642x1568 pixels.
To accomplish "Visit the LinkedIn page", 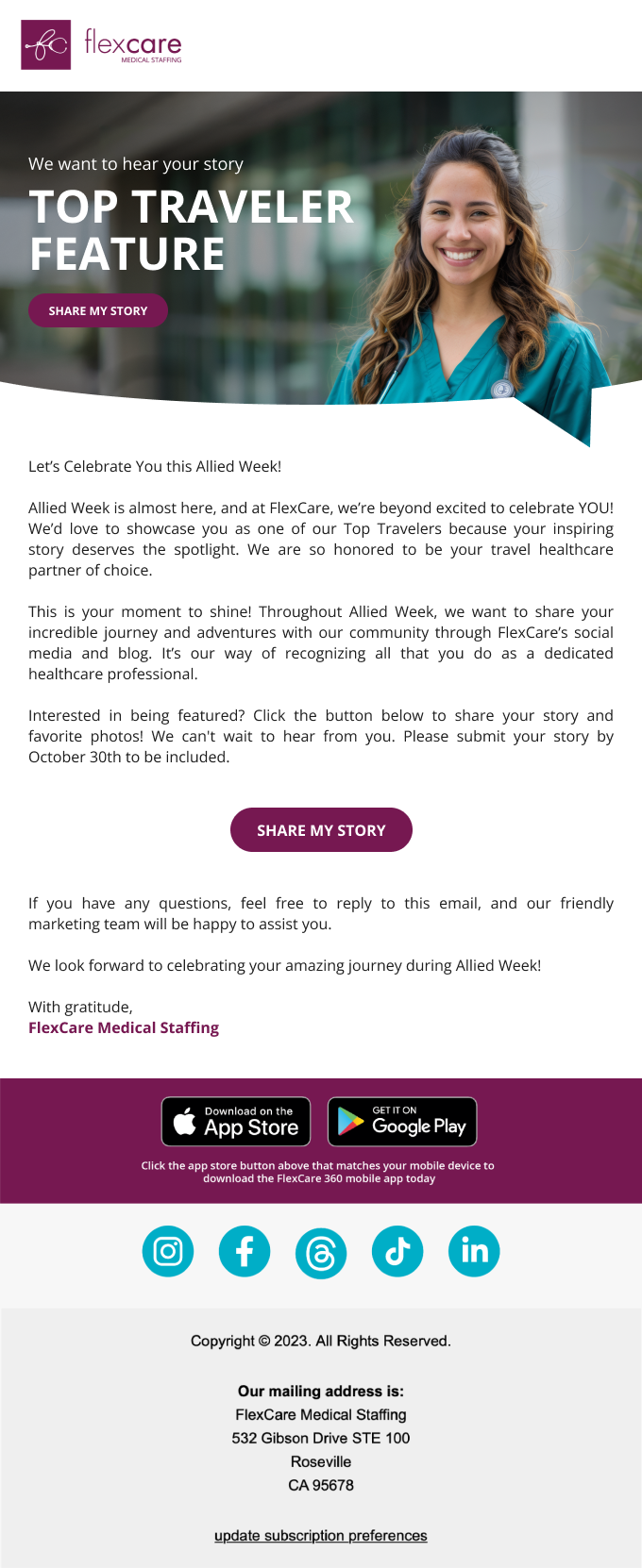I will [474, 1251].
